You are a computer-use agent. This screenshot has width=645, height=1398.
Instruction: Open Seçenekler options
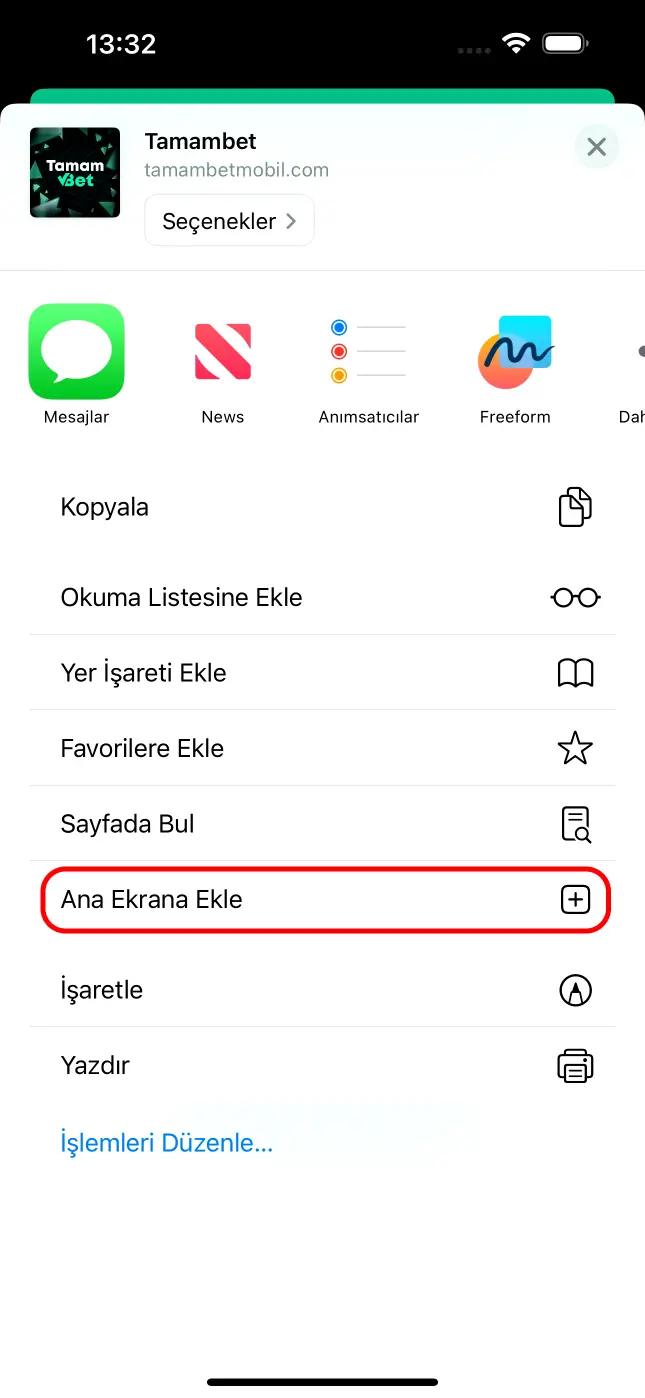coord(229,221)
